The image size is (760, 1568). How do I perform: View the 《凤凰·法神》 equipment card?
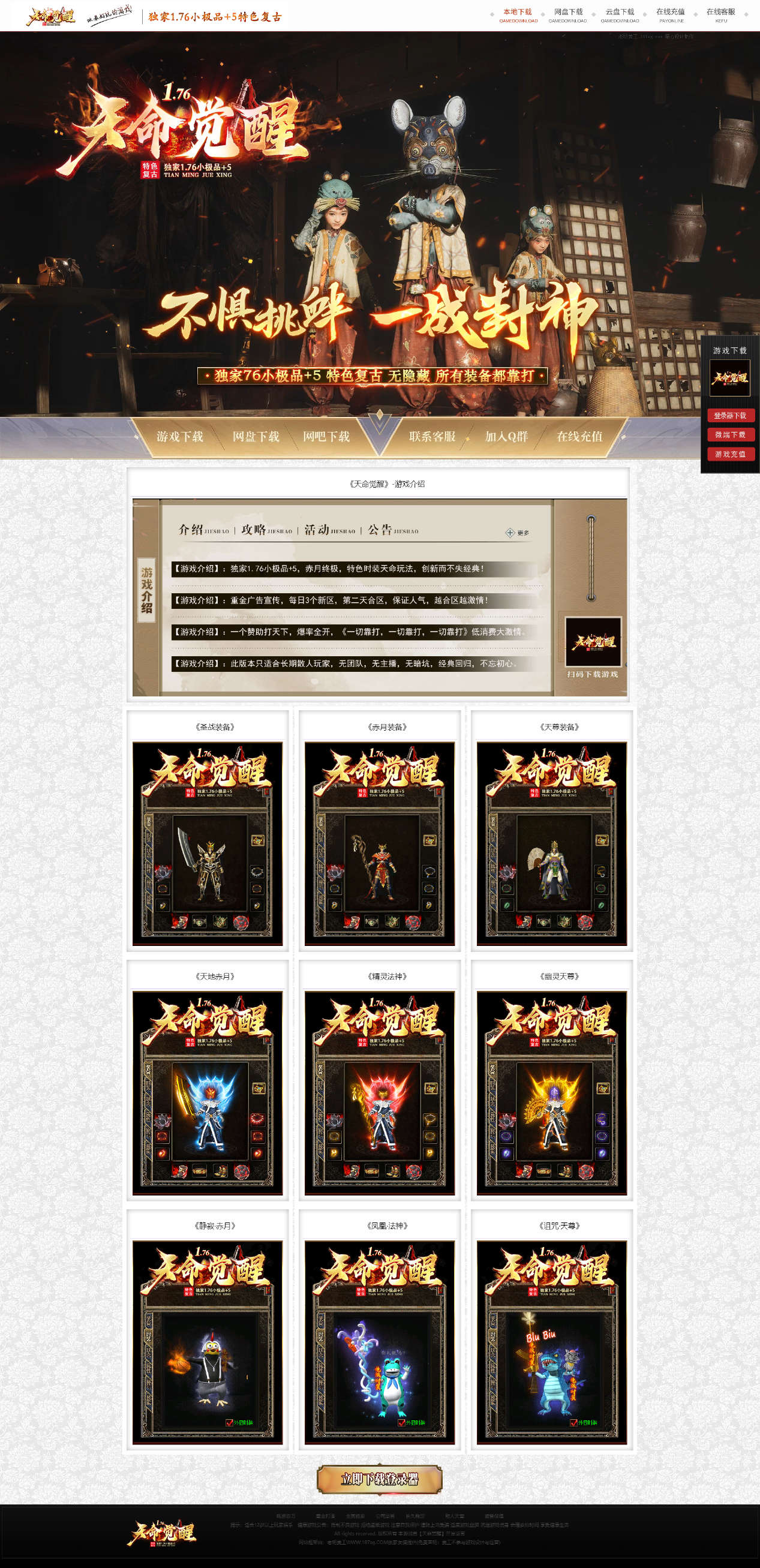pyautogui.click(x=380, y=1342)
